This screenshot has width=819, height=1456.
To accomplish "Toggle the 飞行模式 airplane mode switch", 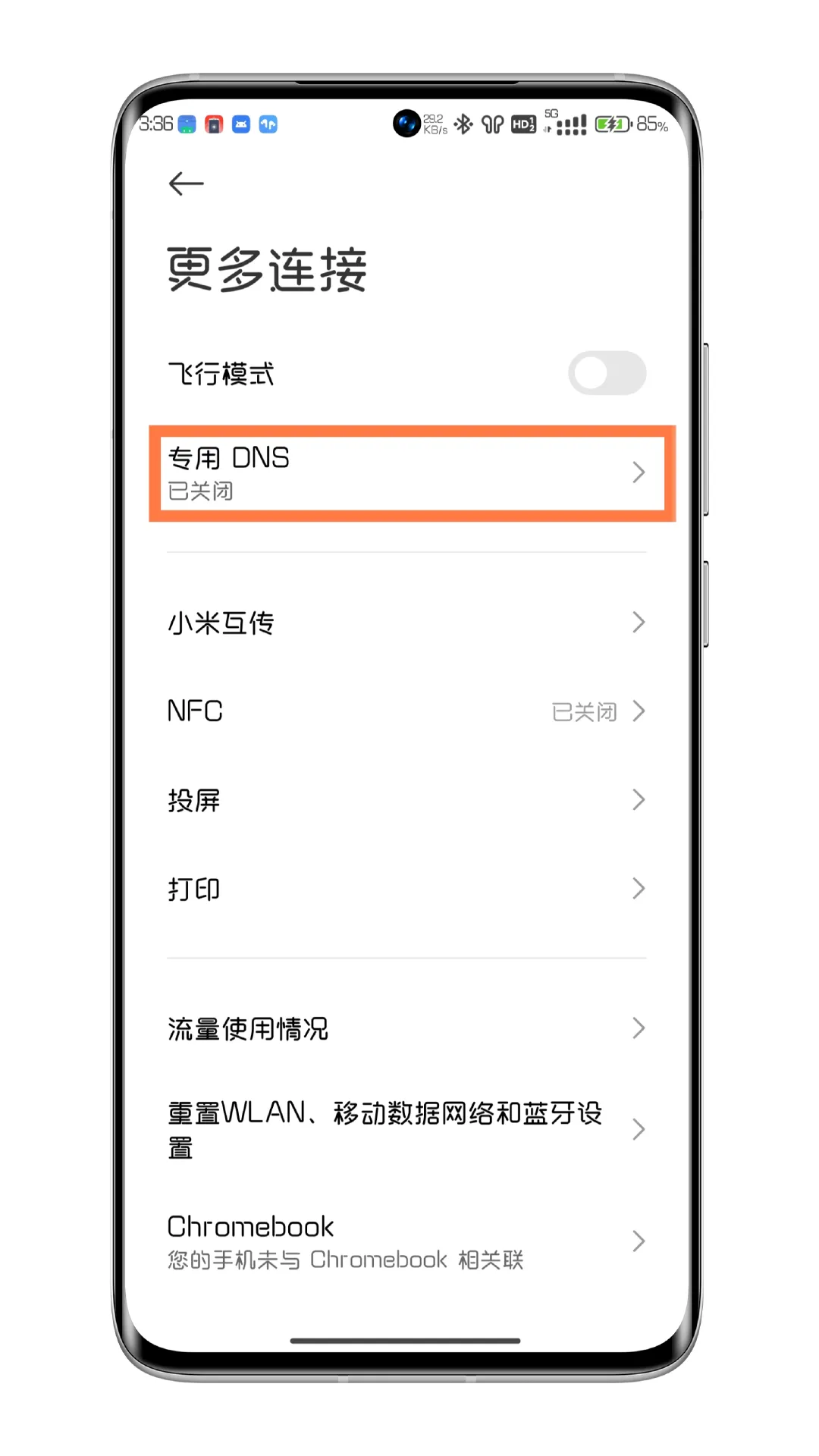I will click(607, 373).
